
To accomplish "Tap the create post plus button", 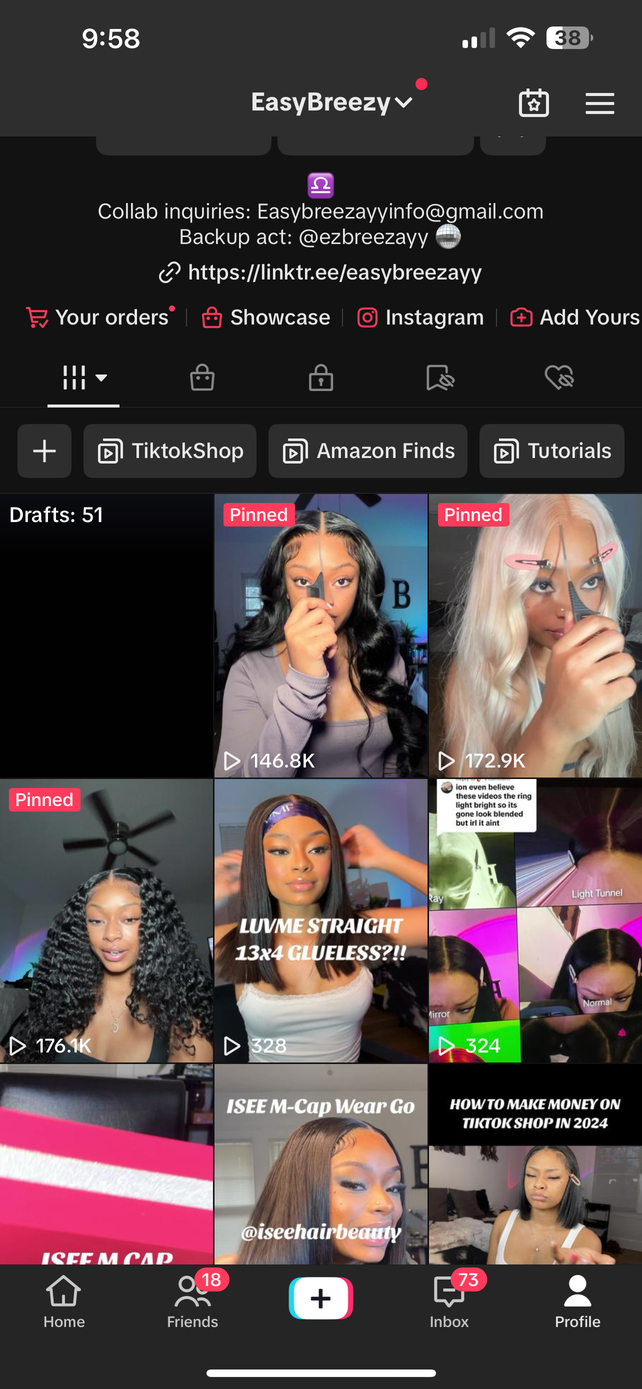I will coord(321,1299).
